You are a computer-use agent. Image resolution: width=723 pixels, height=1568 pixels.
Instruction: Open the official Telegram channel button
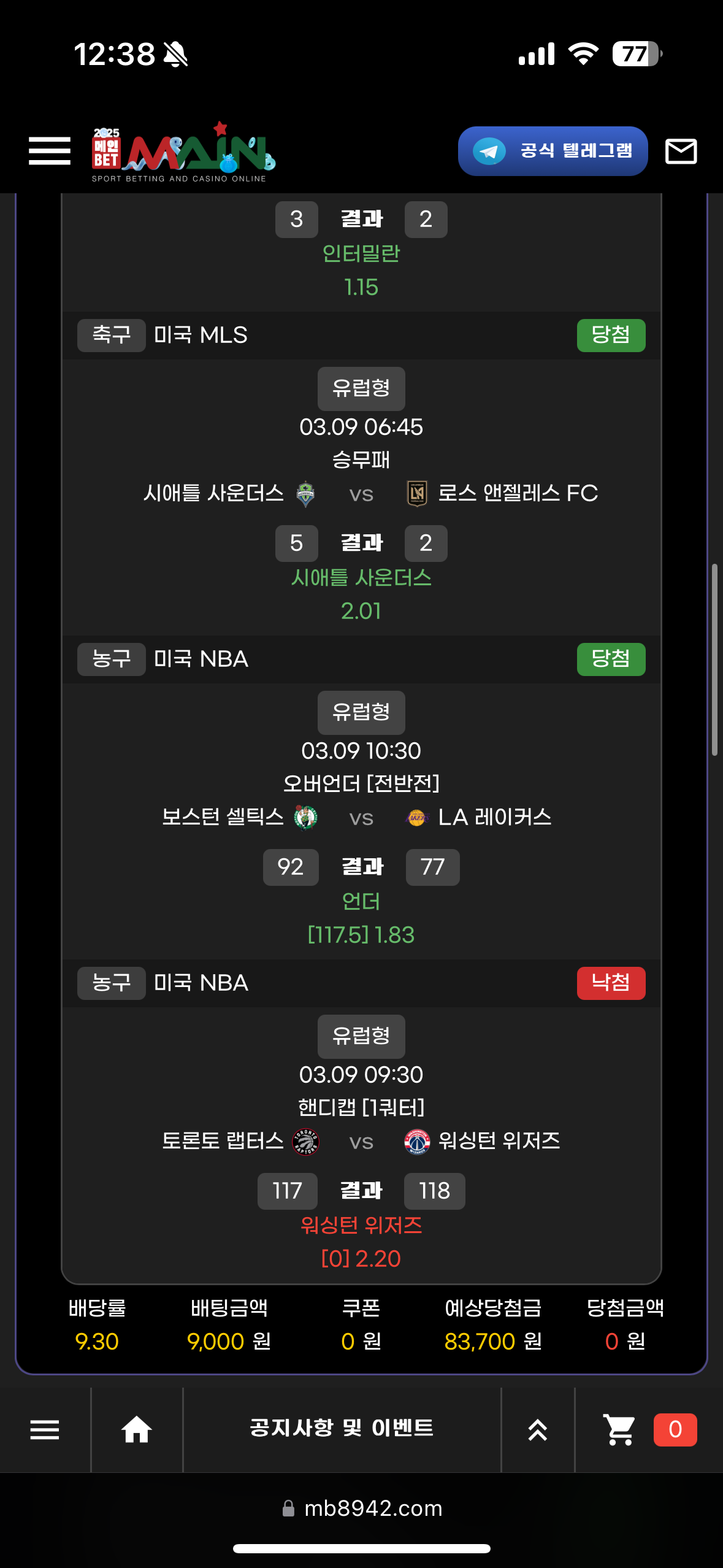[x=553, y=151]
